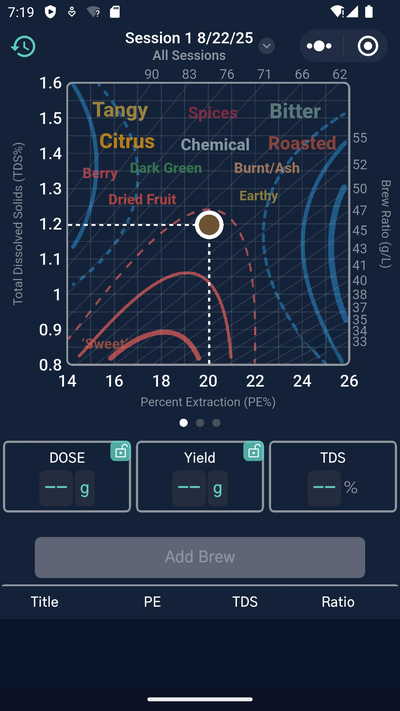The width and height of the screenshot is (400, 711).
Task: Close the mini program with the circle button
Action: (x=368, y=46)
